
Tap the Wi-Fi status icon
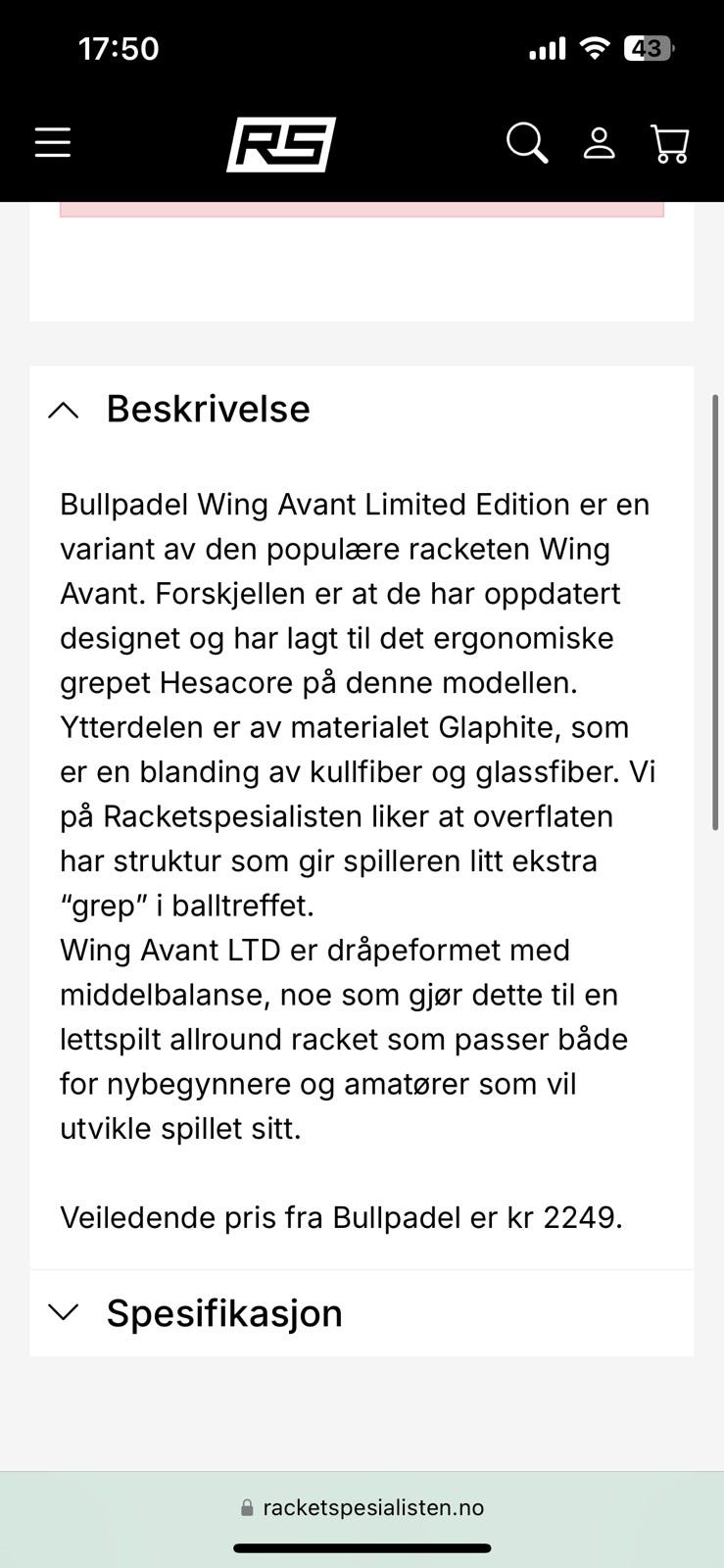point(594,46)
